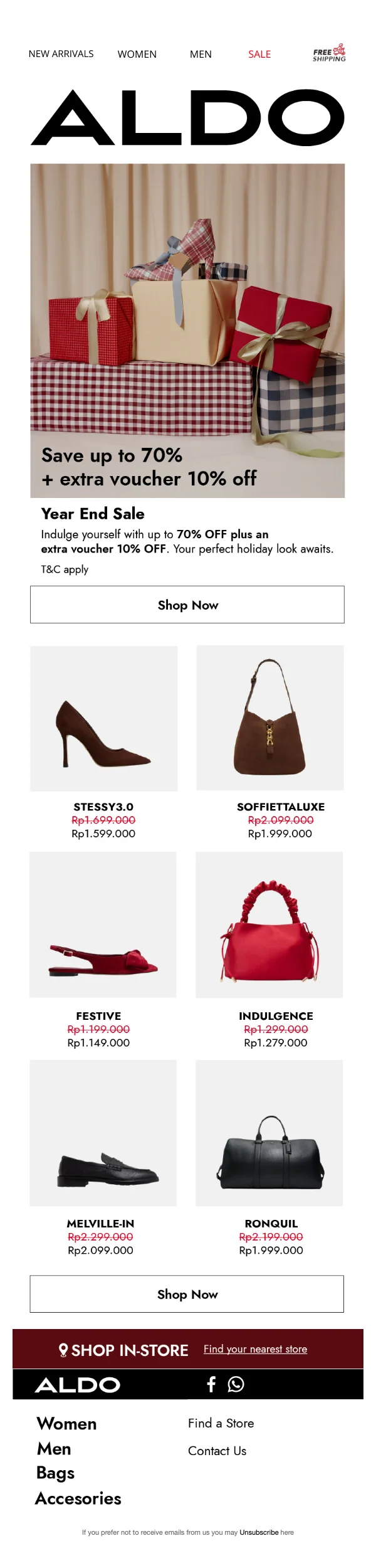
Task: View the FESTIVE red slingback flat
Action: point(103,924)
